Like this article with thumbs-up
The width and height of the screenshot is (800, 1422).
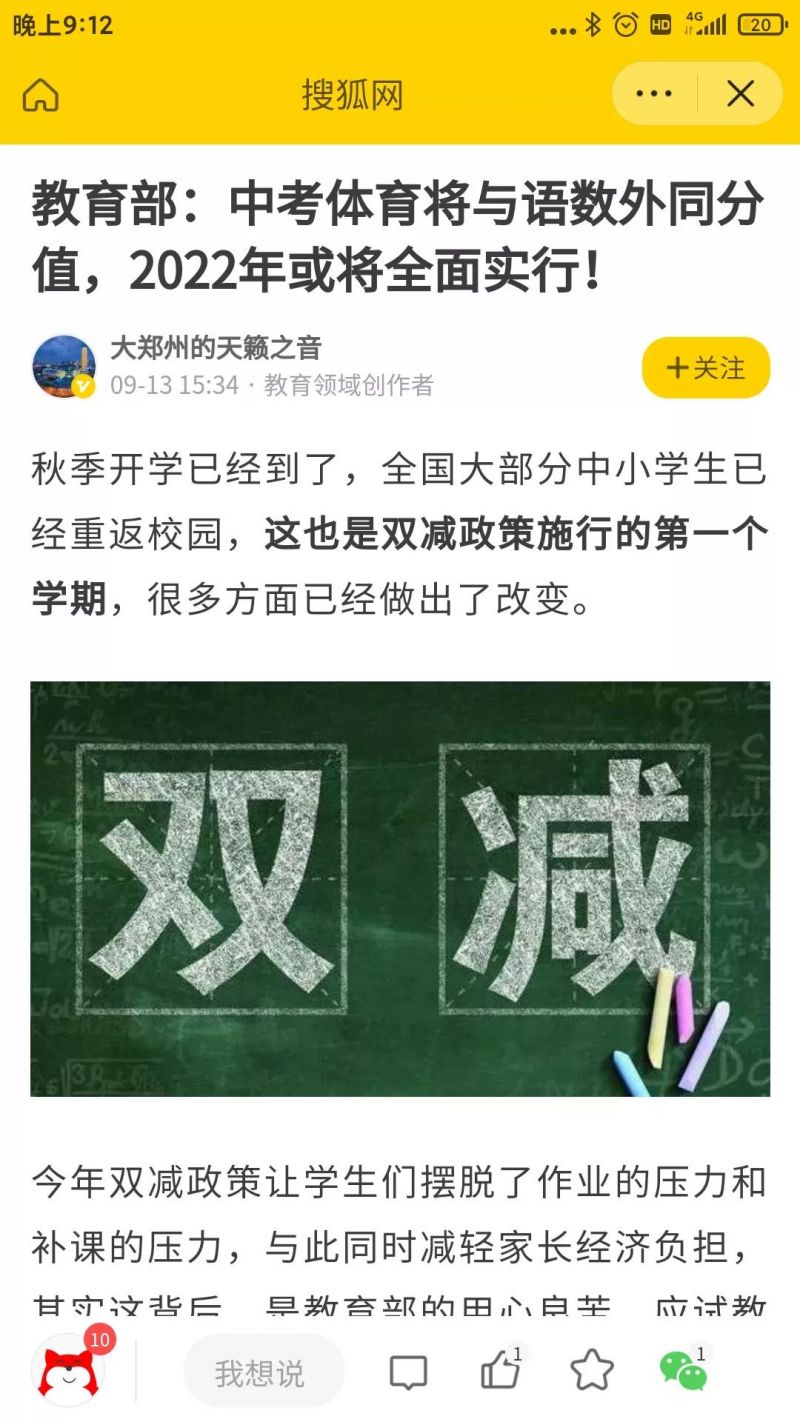[500, 1371]
